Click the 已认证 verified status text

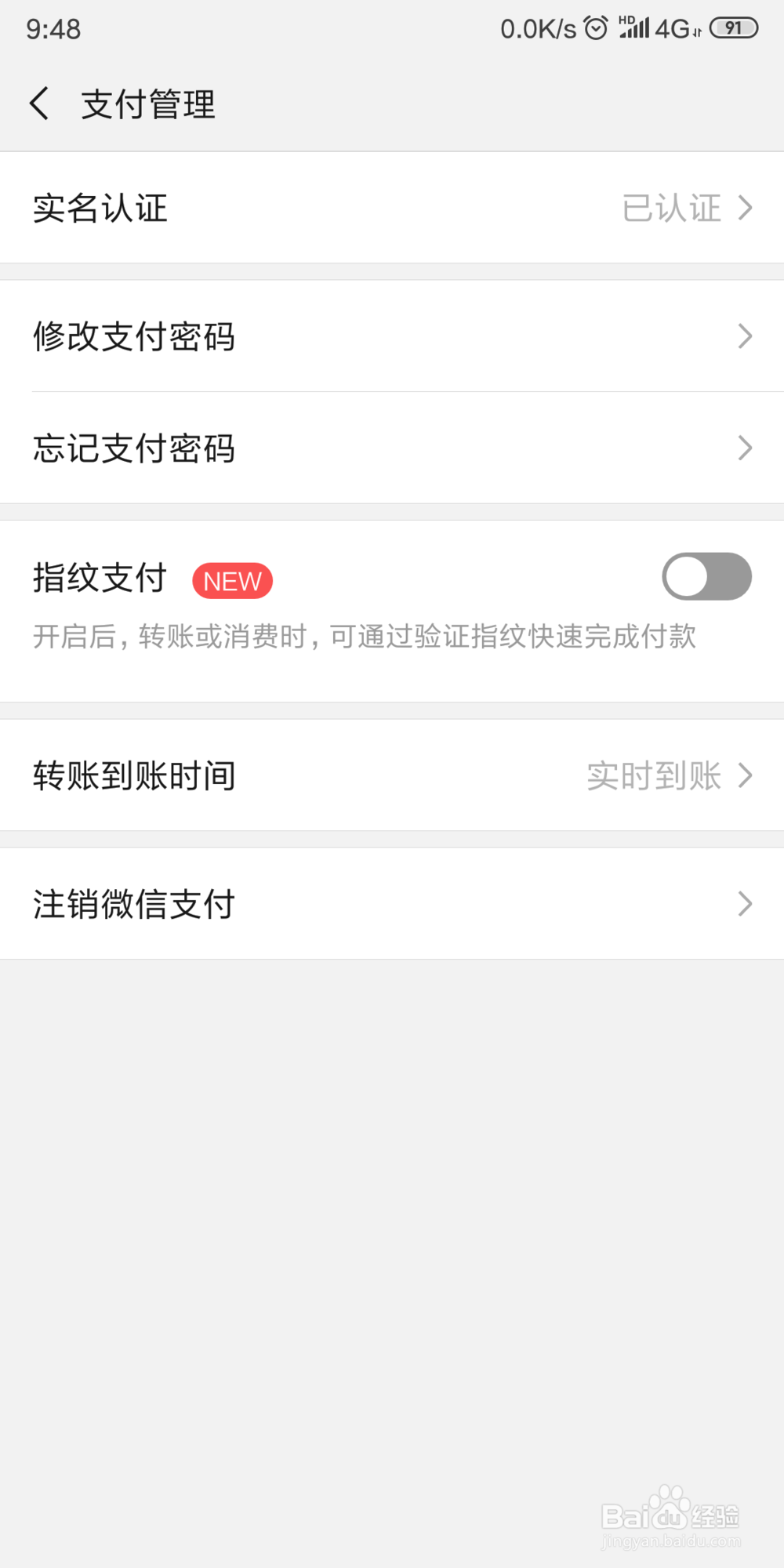coord(673,208)
